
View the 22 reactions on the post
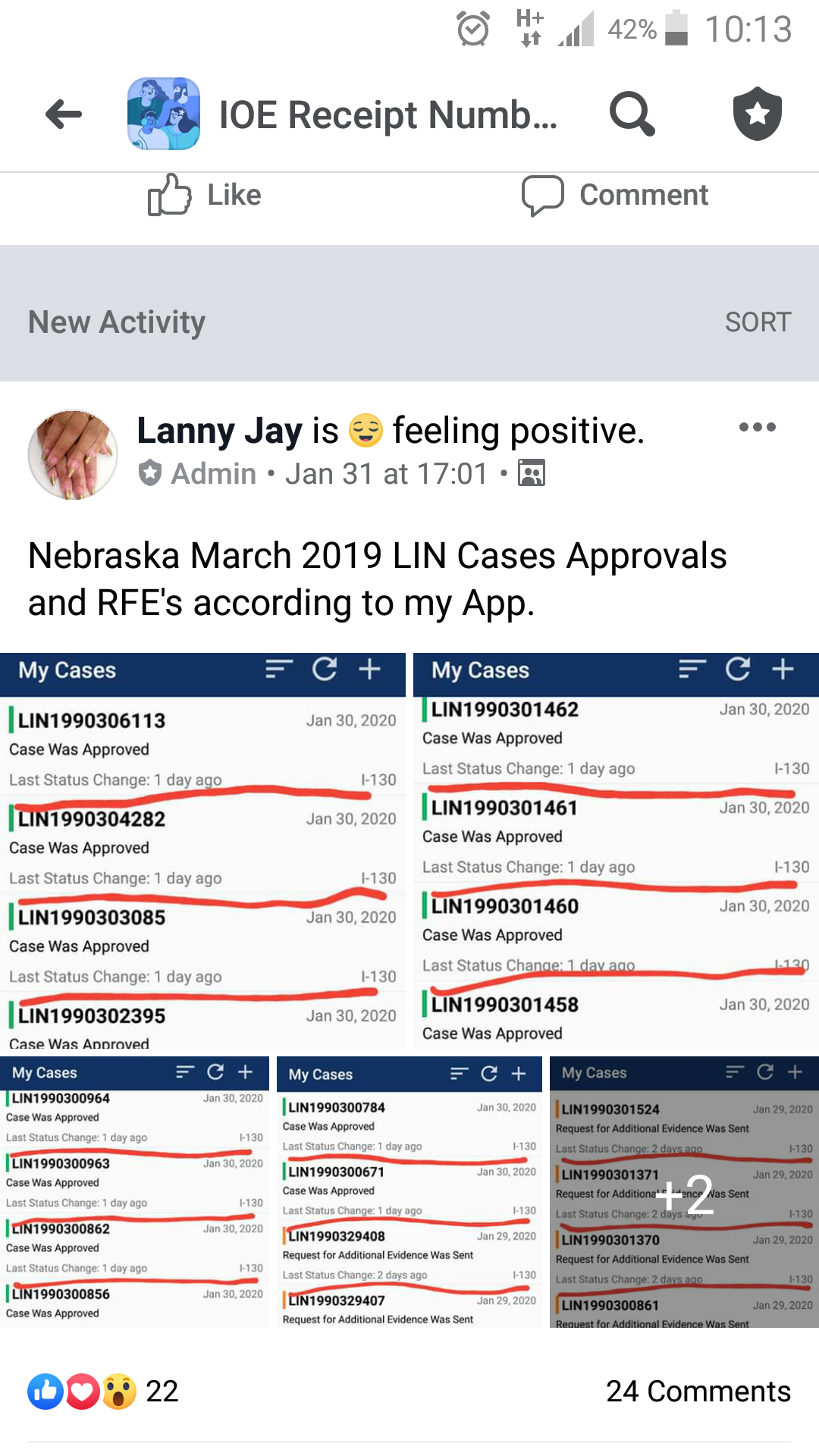[103, 1391]
